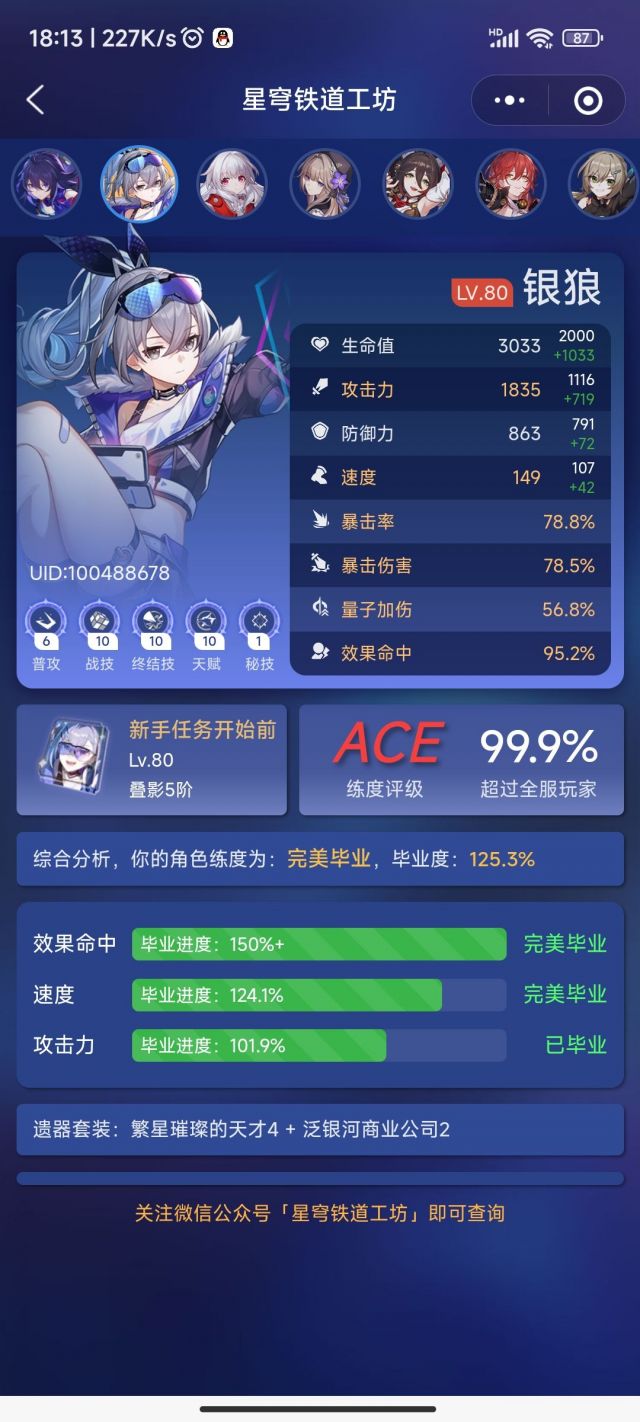Select the red-haired character avatar
Viewport: 640px width, 1422px height.
(511, 184)
